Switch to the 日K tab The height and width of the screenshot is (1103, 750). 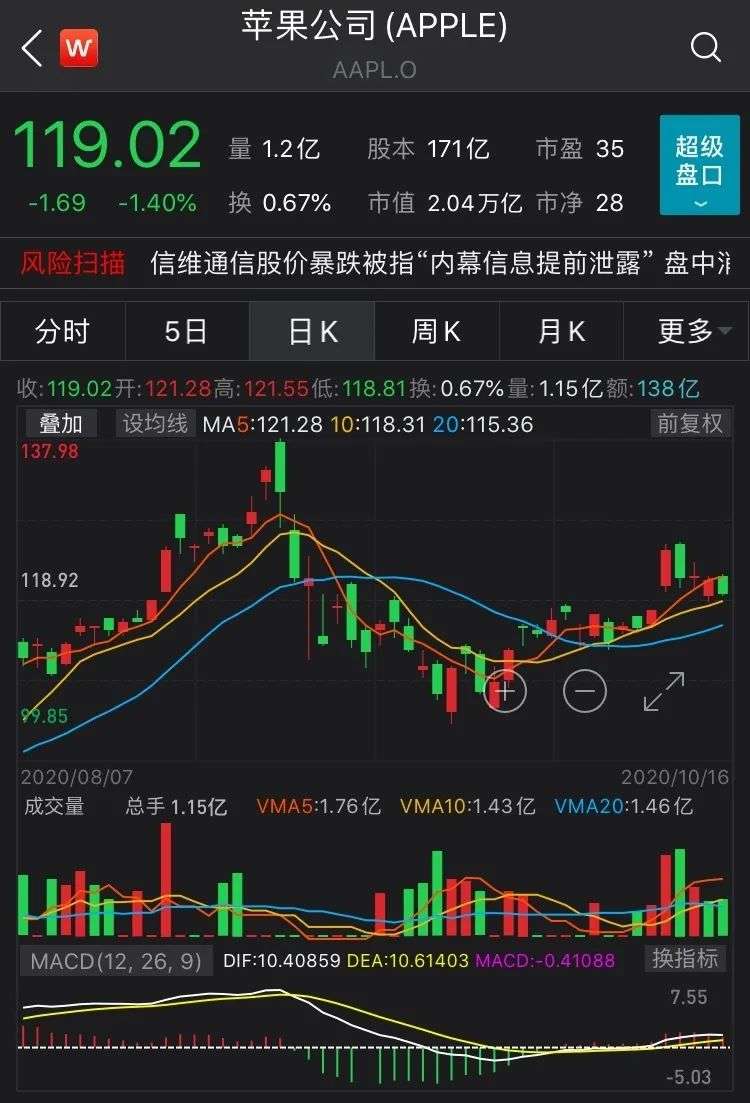pos(312,331)
